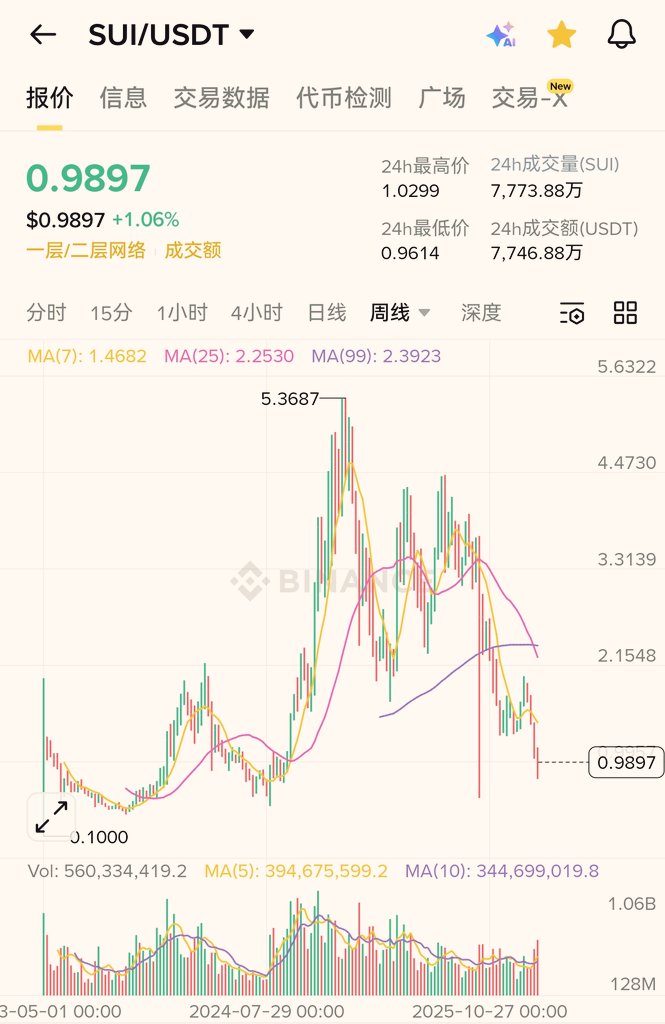Open the 交易-X tab

click(x=530, y=97)
